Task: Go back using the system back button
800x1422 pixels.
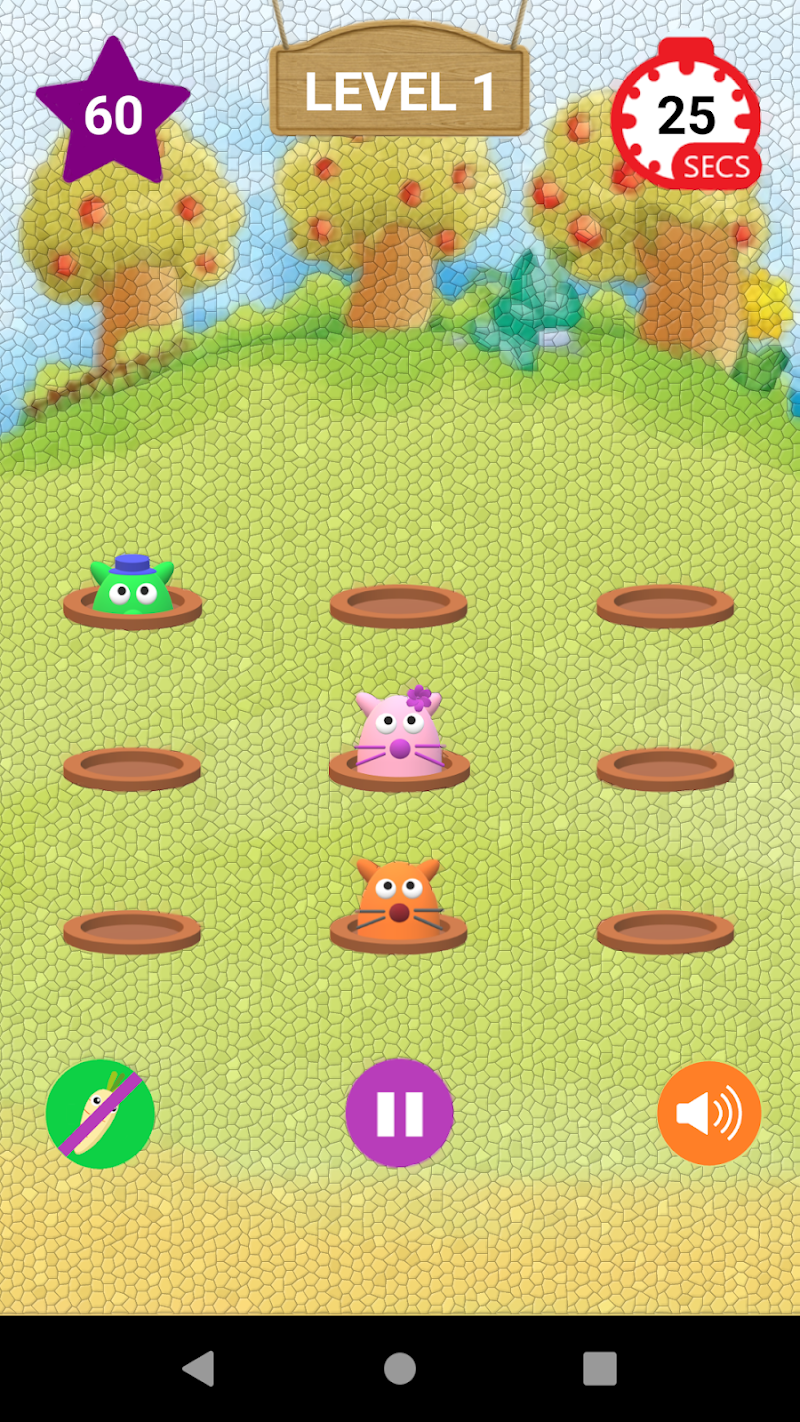Action: [x=199, y=1368]
